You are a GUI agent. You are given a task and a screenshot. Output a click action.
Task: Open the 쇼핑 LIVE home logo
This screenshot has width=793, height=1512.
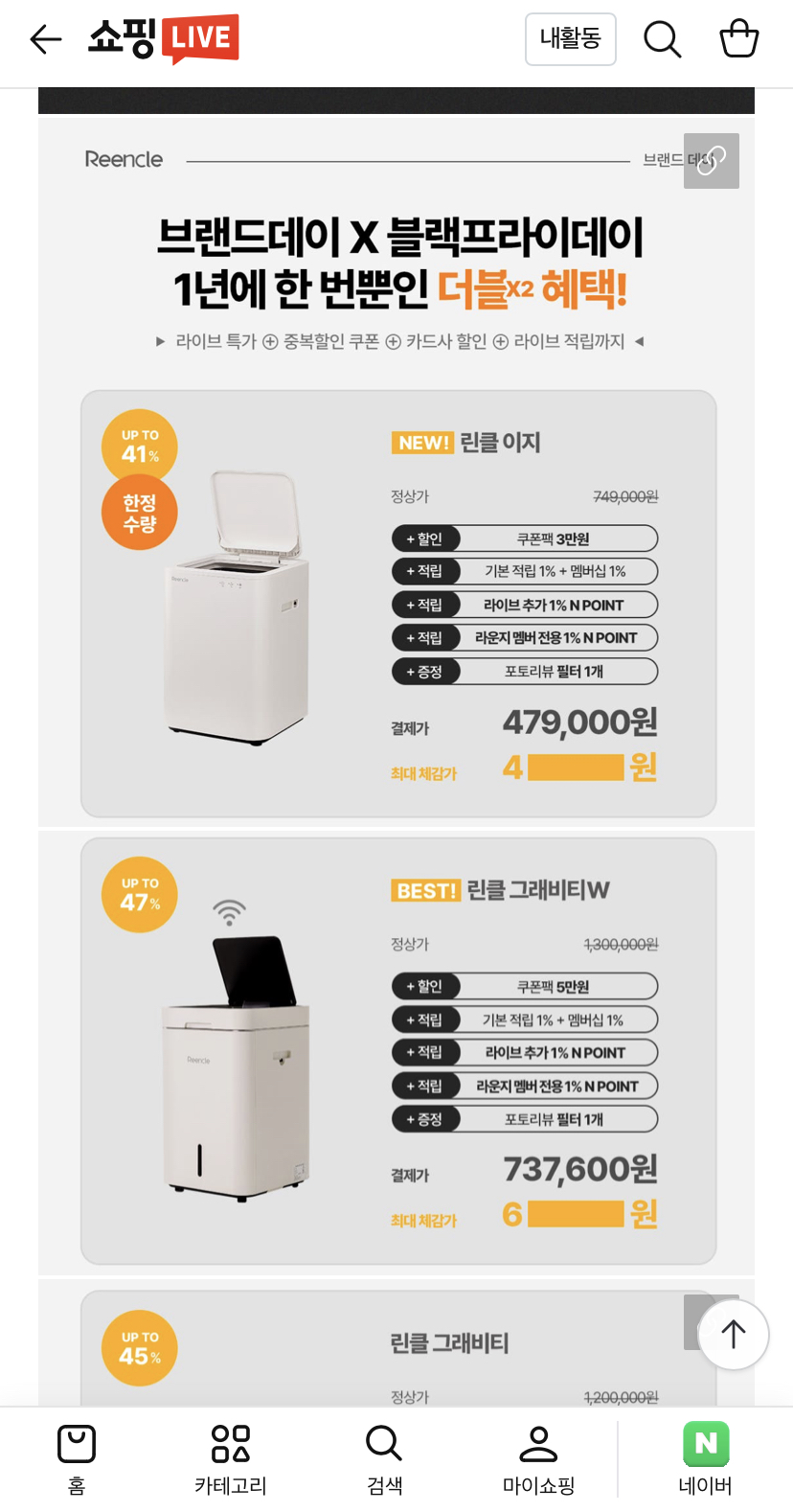[164, 39]
